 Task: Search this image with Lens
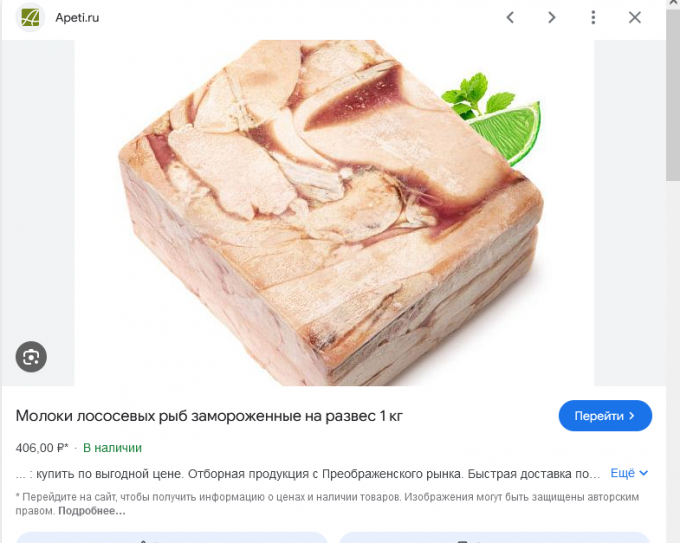(x=31, y=356)
